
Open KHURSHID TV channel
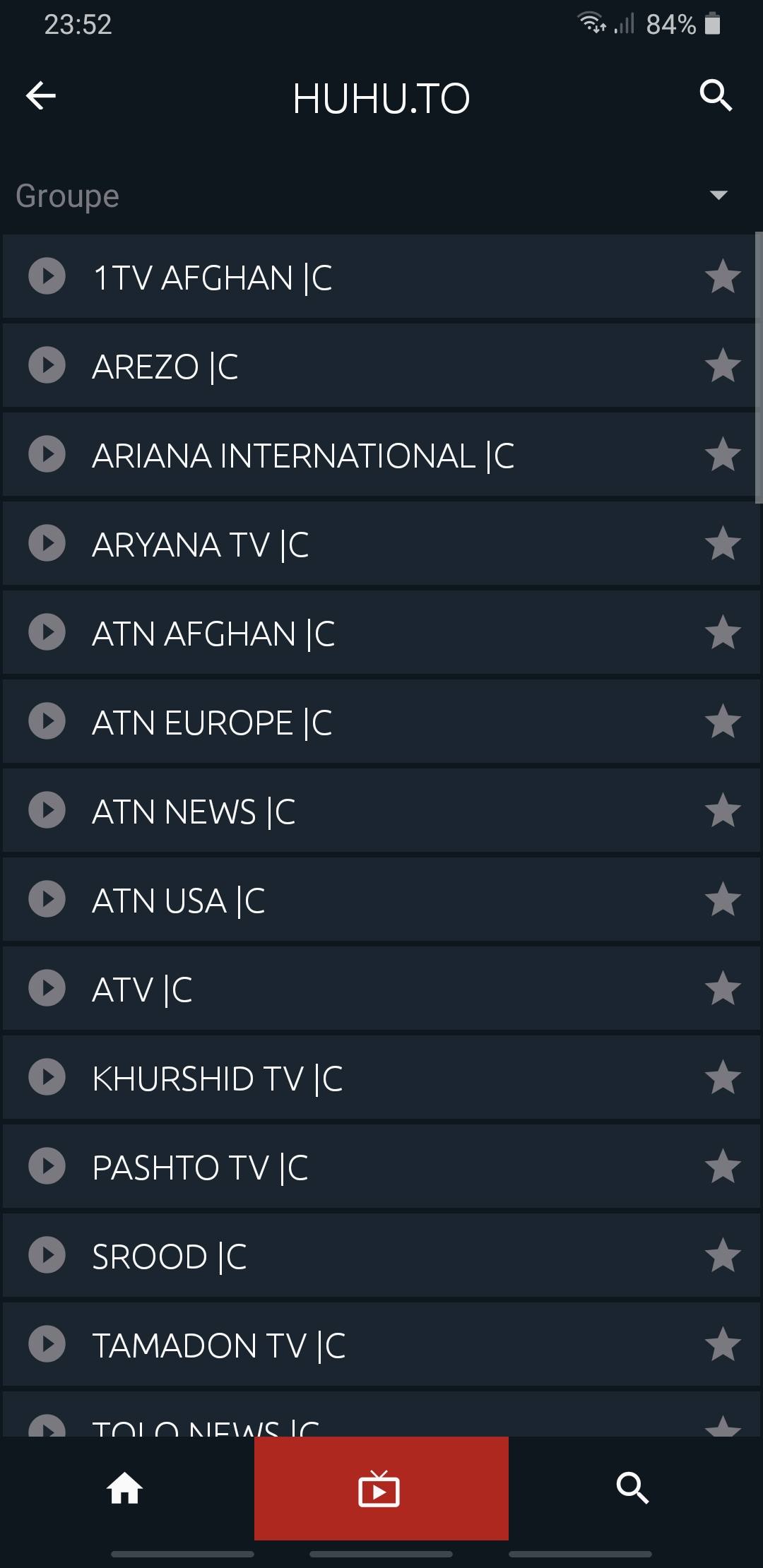click(380, 1077)
